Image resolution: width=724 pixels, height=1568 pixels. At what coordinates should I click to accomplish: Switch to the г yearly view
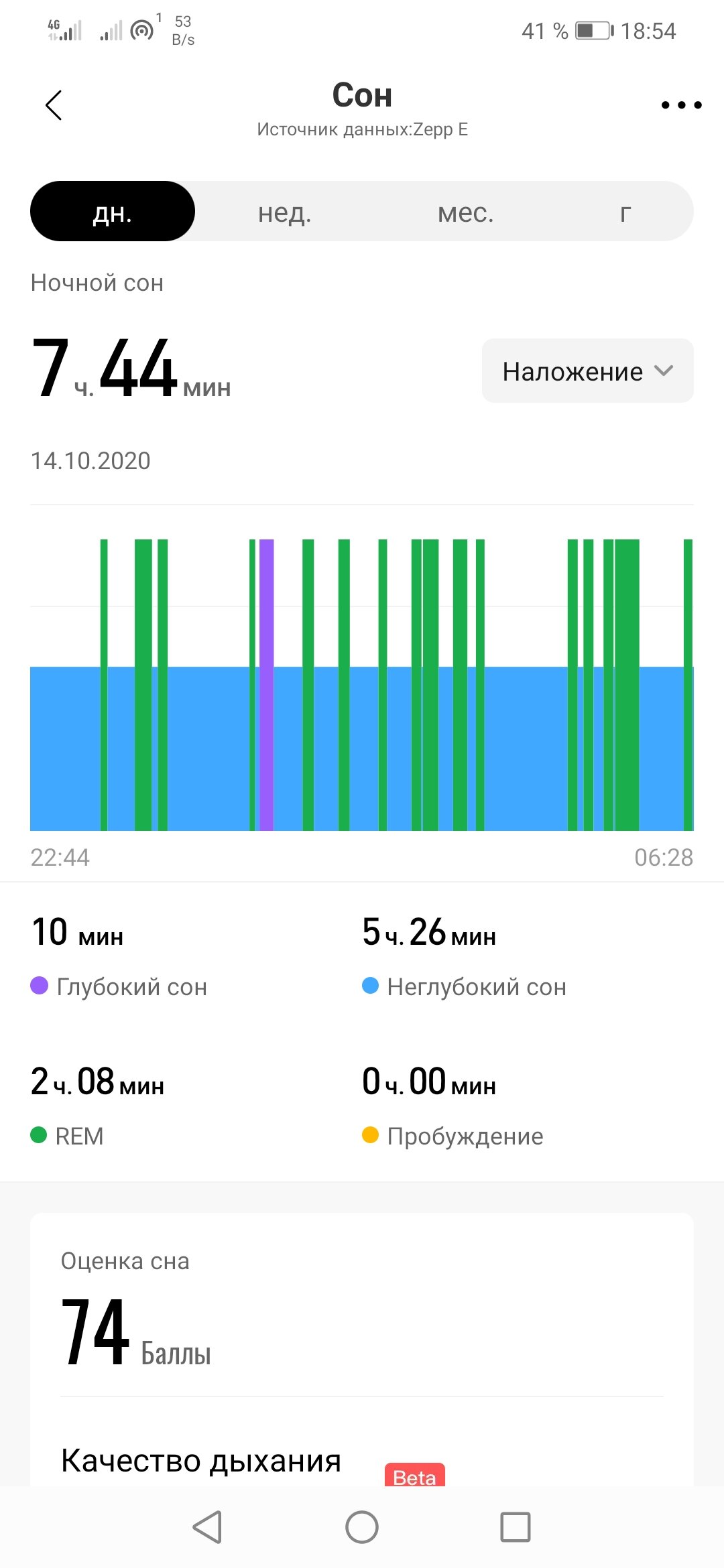[x=625, y=212]
